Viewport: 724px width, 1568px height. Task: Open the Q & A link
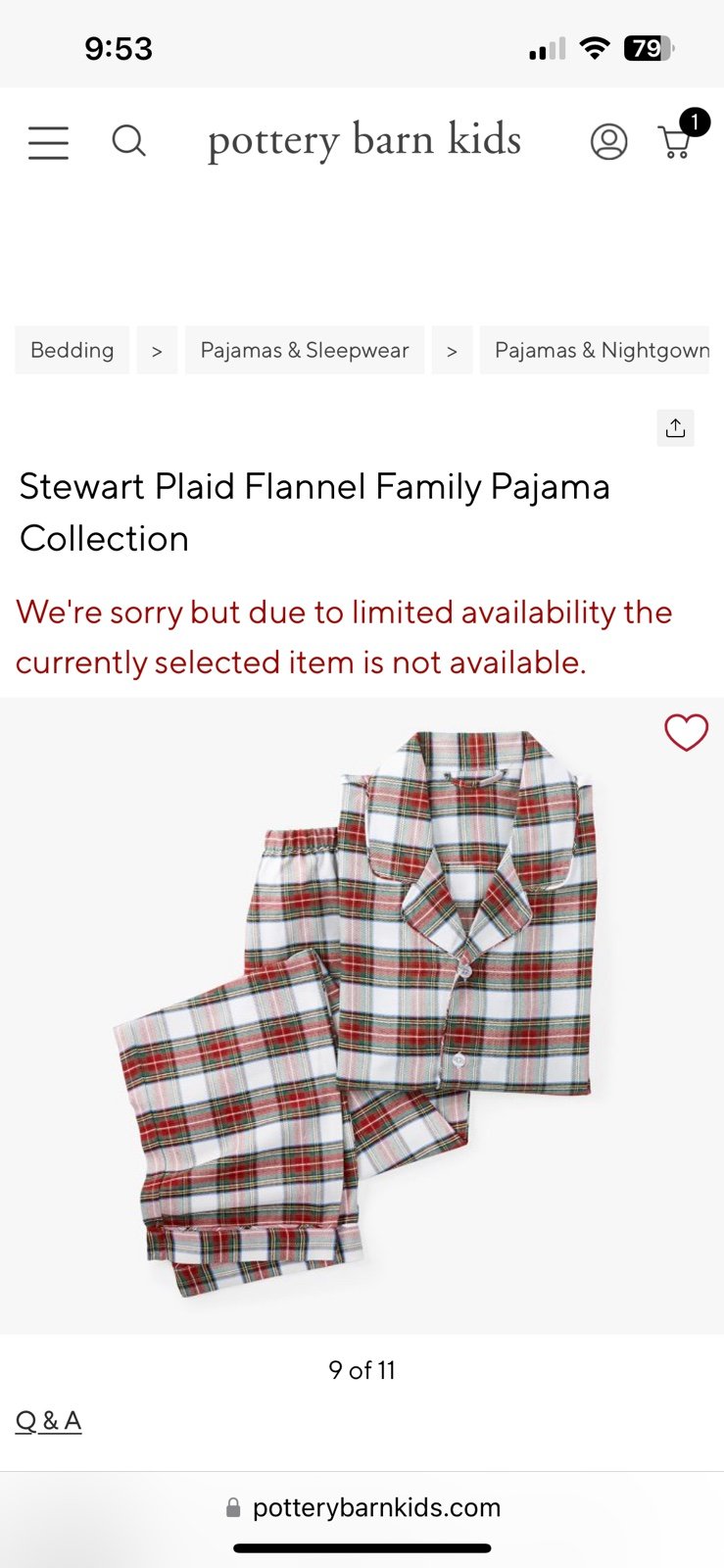pos(48,1421)
